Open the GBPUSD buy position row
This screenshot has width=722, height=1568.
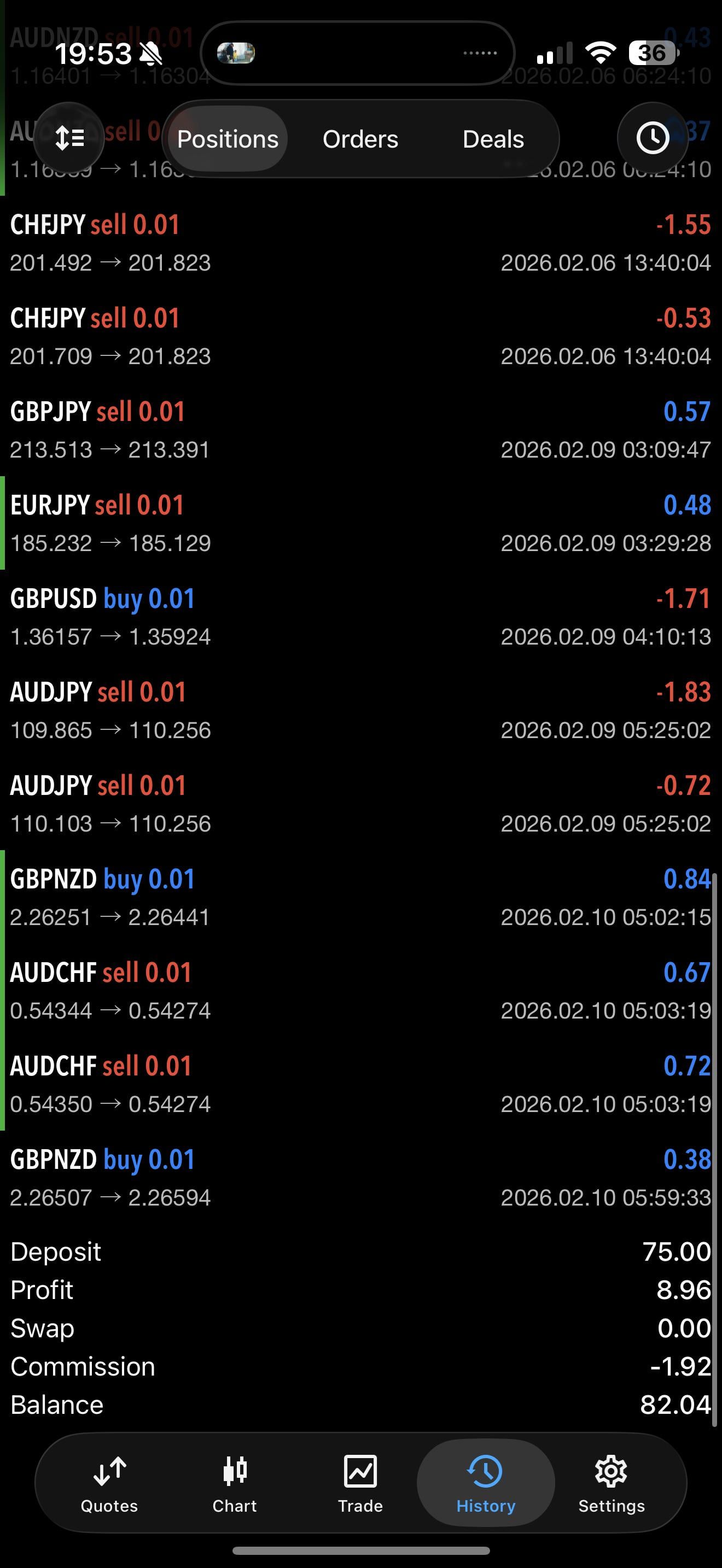coord(360,617)
